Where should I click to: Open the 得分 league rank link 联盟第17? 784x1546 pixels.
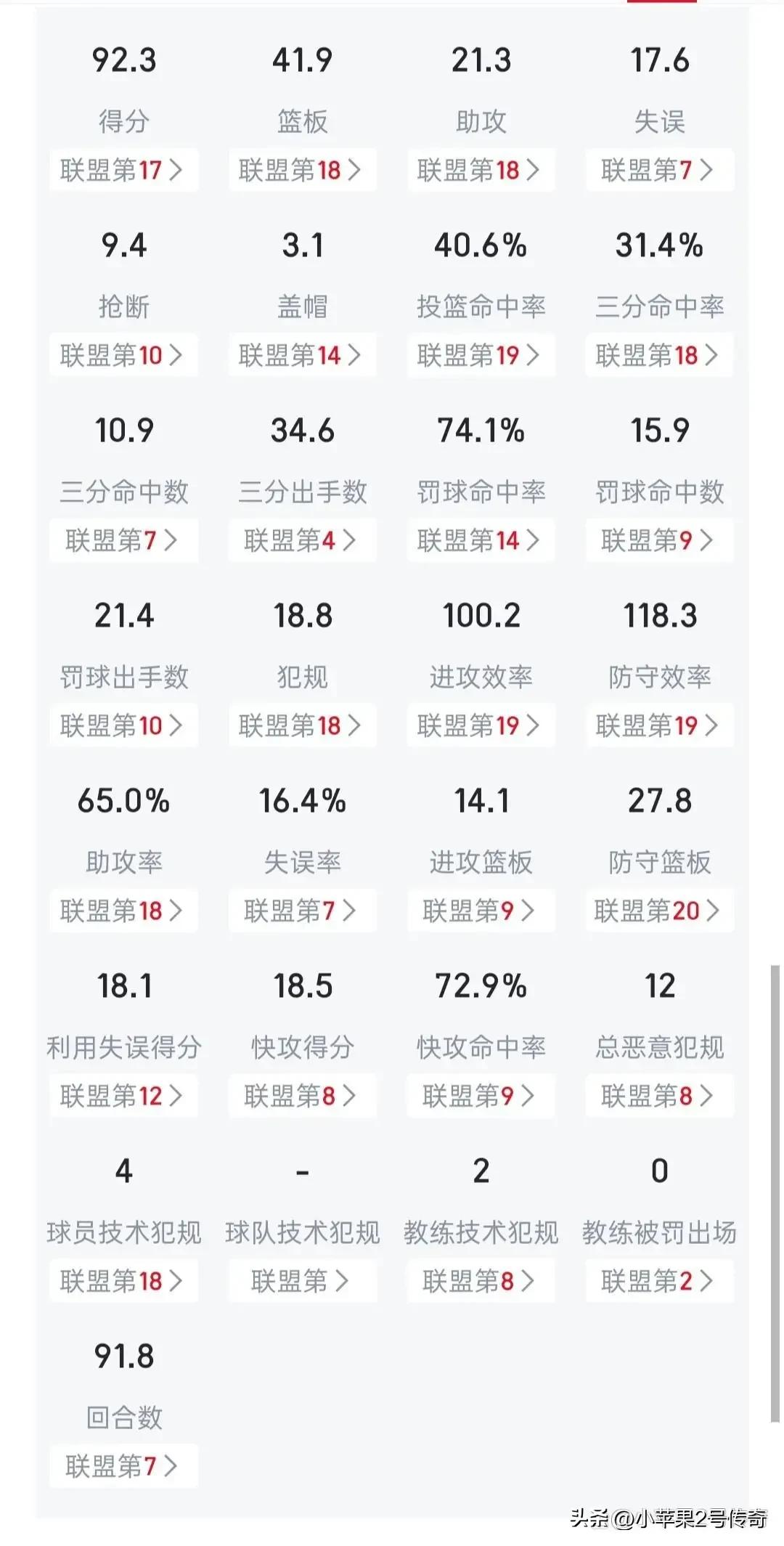[123, 170]
